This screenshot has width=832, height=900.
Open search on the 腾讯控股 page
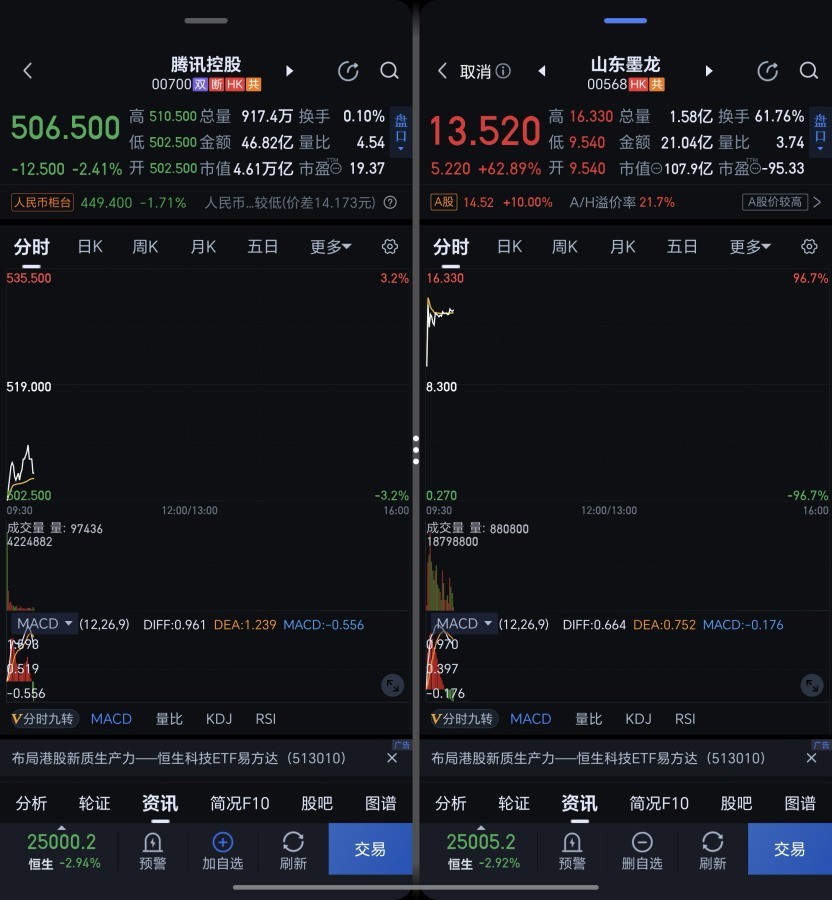coord(389,71)
